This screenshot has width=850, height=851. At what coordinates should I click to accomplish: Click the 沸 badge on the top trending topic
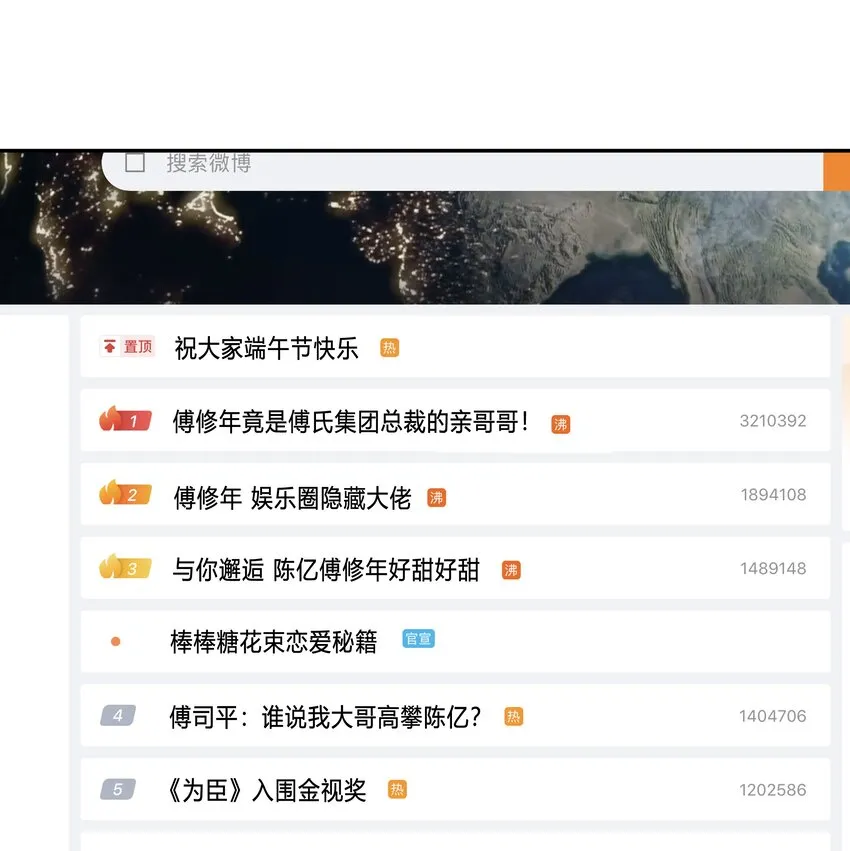coord(561,423)
